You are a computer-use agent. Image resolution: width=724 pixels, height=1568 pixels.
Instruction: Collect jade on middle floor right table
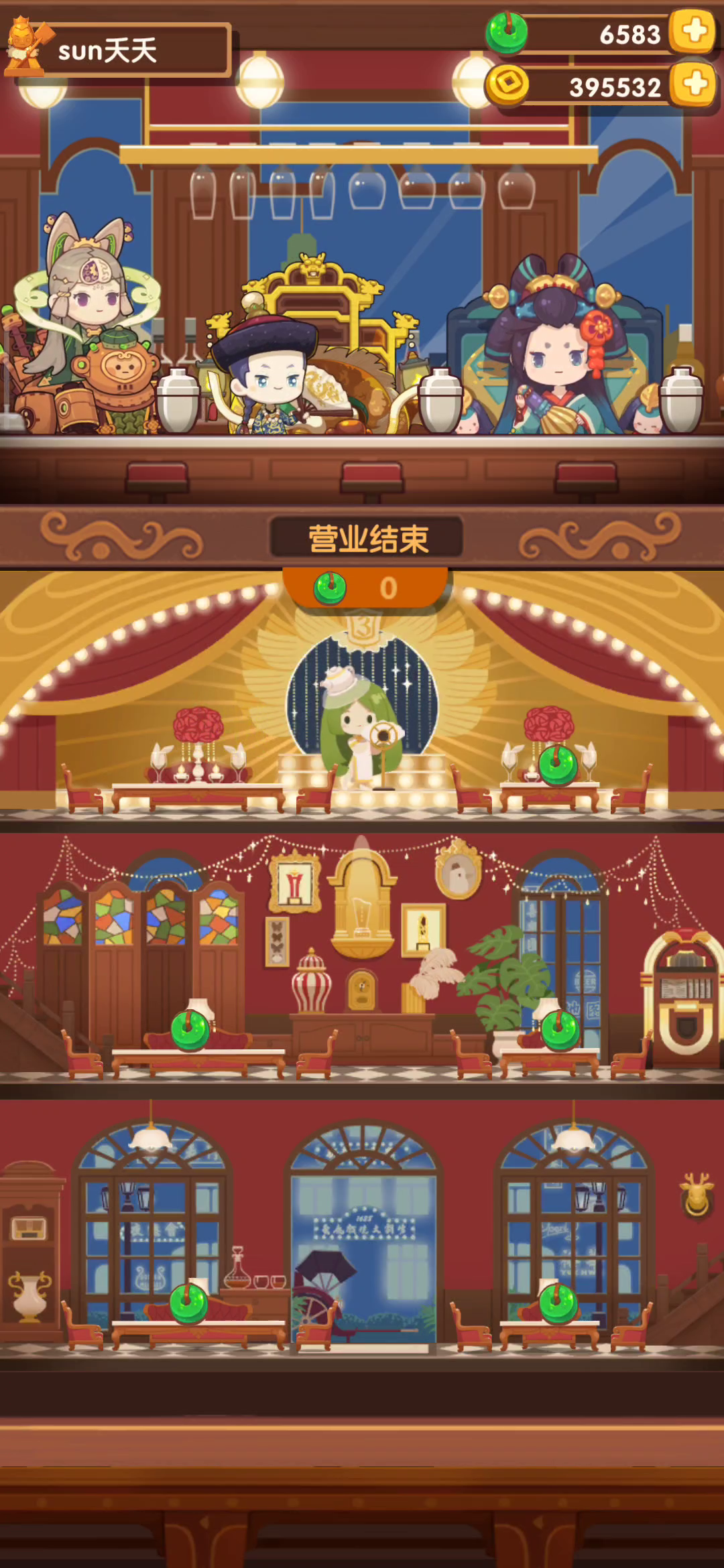click(x=560, y=1030)
